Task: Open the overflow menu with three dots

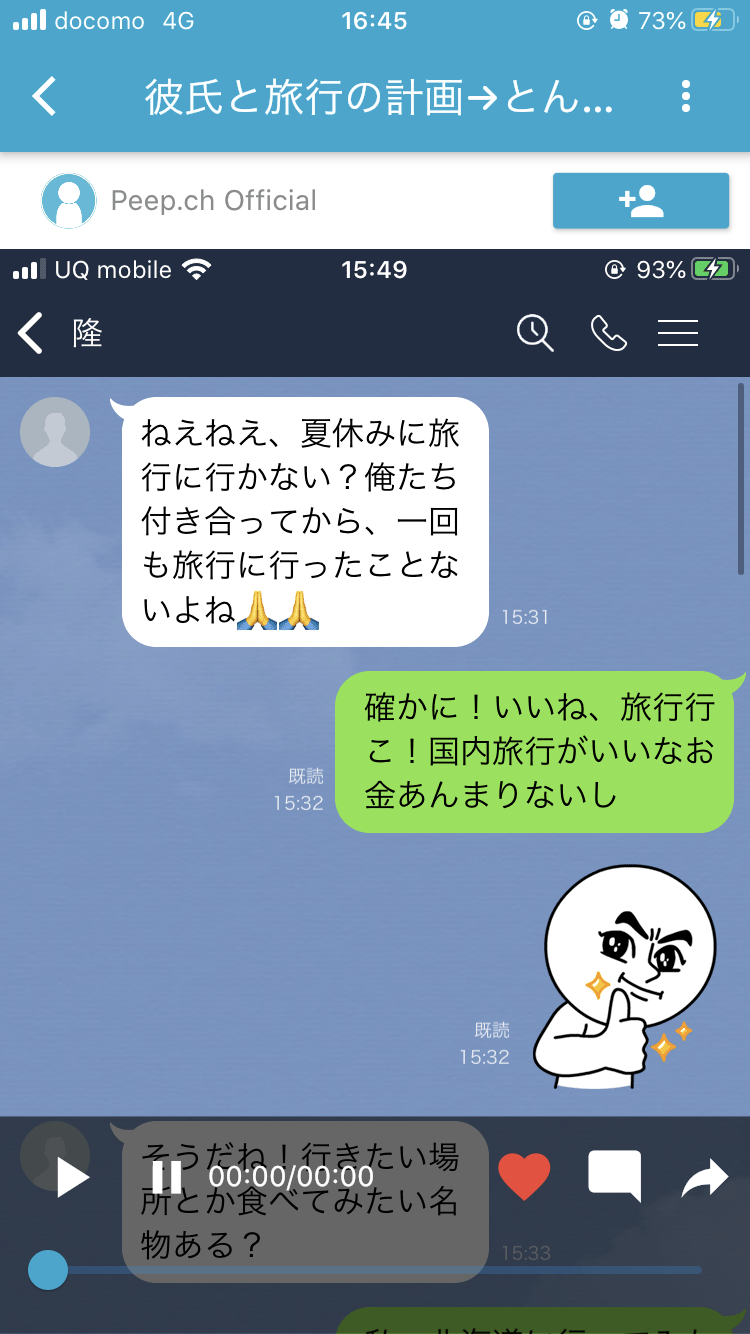Action: click(x=685, y=97)
